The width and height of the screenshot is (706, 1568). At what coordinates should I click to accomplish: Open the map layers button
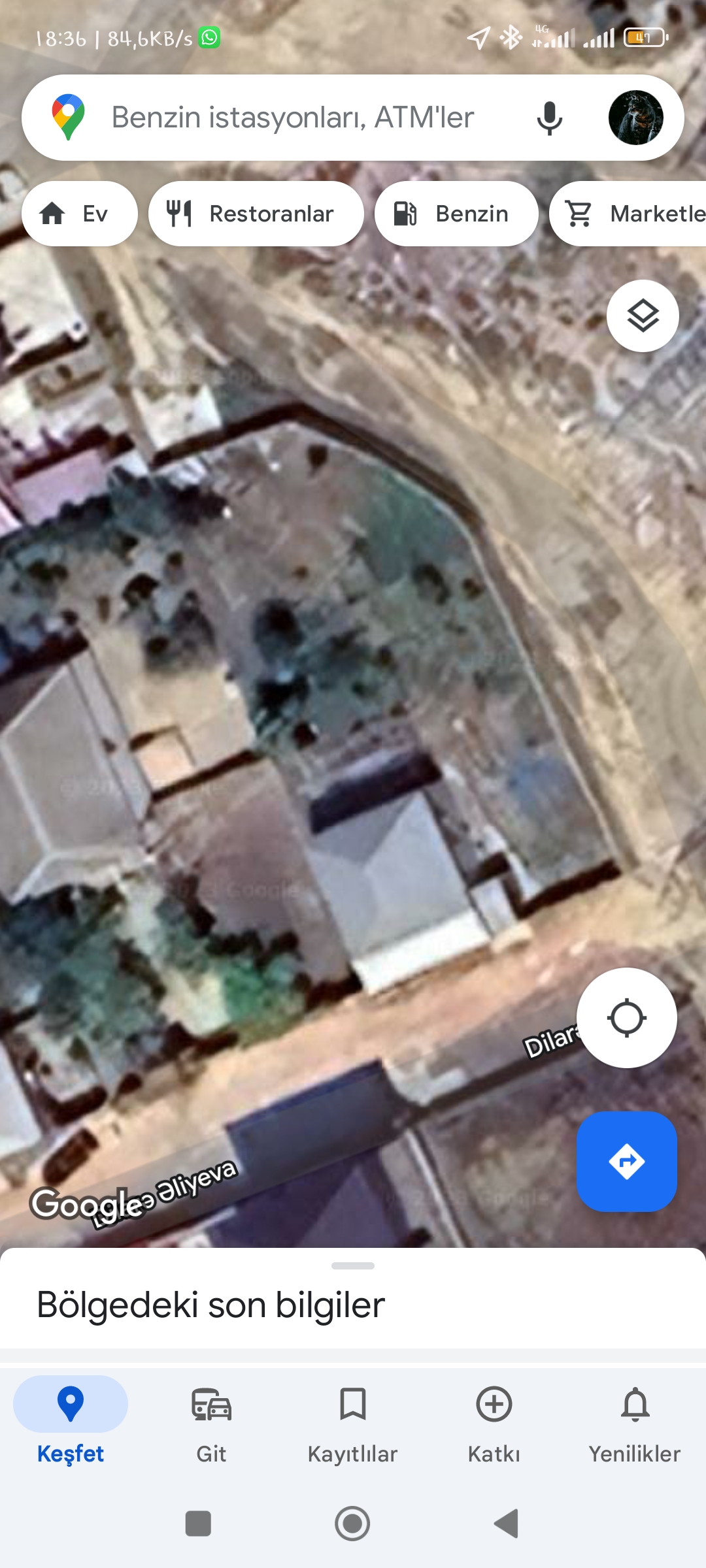[x=643, y=316]
